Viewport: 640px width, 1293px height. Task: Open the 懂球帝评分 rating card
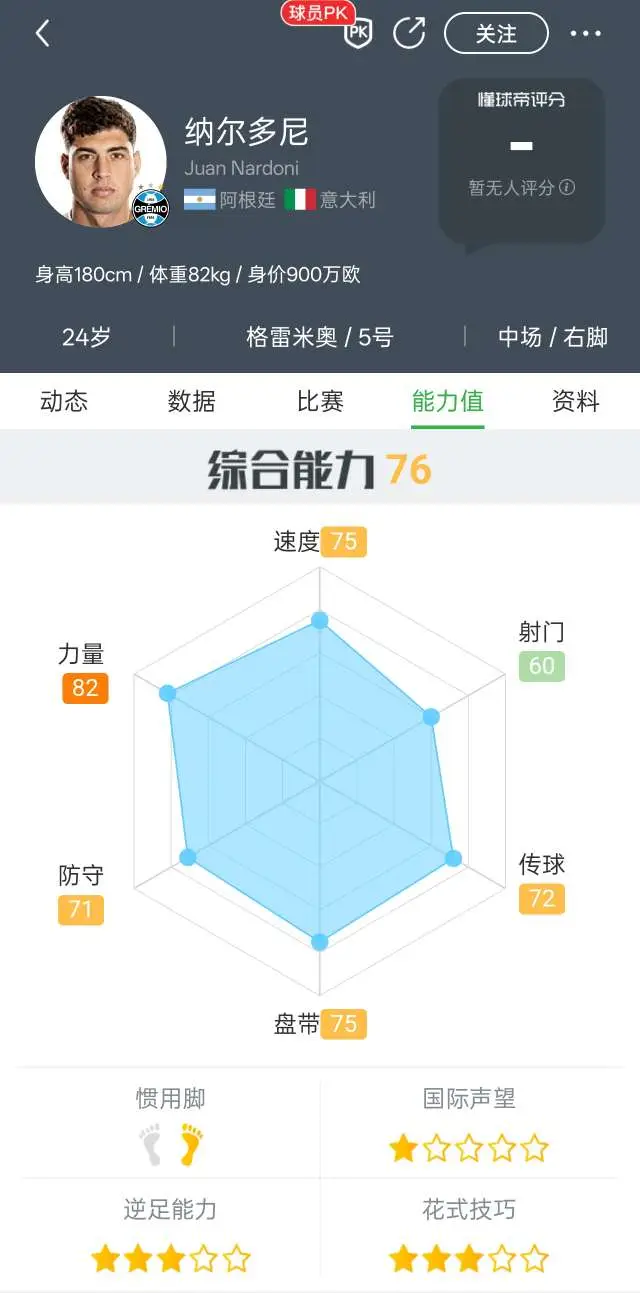(x=521, y=160)
